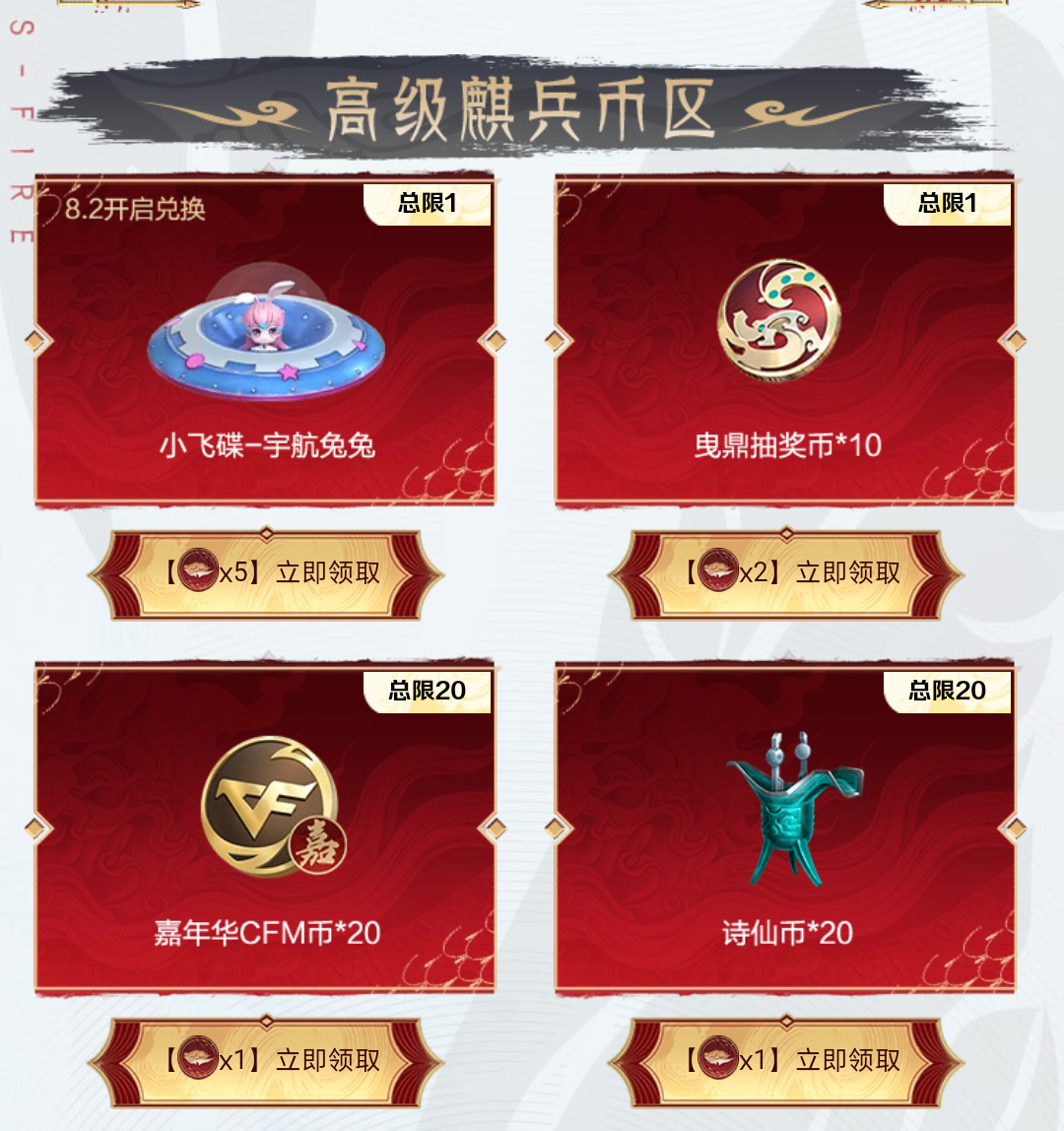1064x1131 pixels.
Task: Claim 小飞碟-宇航兔兔 for 5 coins
Action: click(266, 573)
